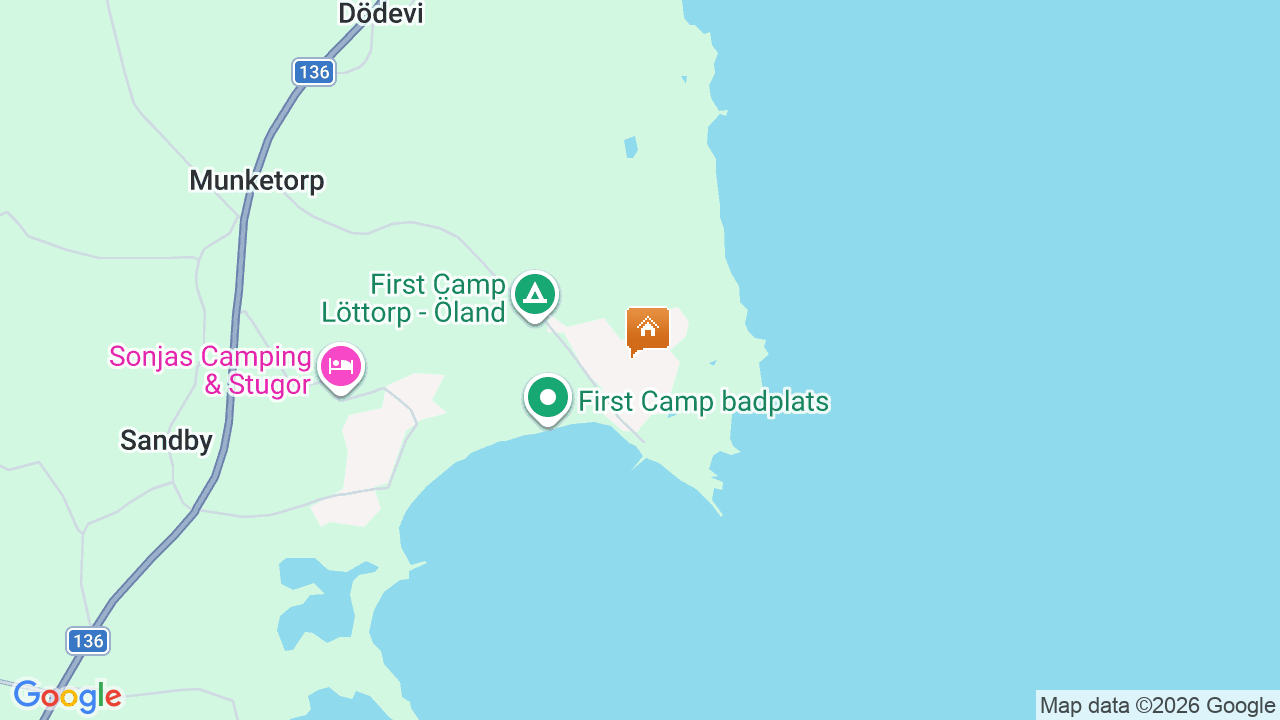Select the Sonjas Camping & Stugor lodging marker
Screen dimensions: 1280x720
(x=341, y=367)
